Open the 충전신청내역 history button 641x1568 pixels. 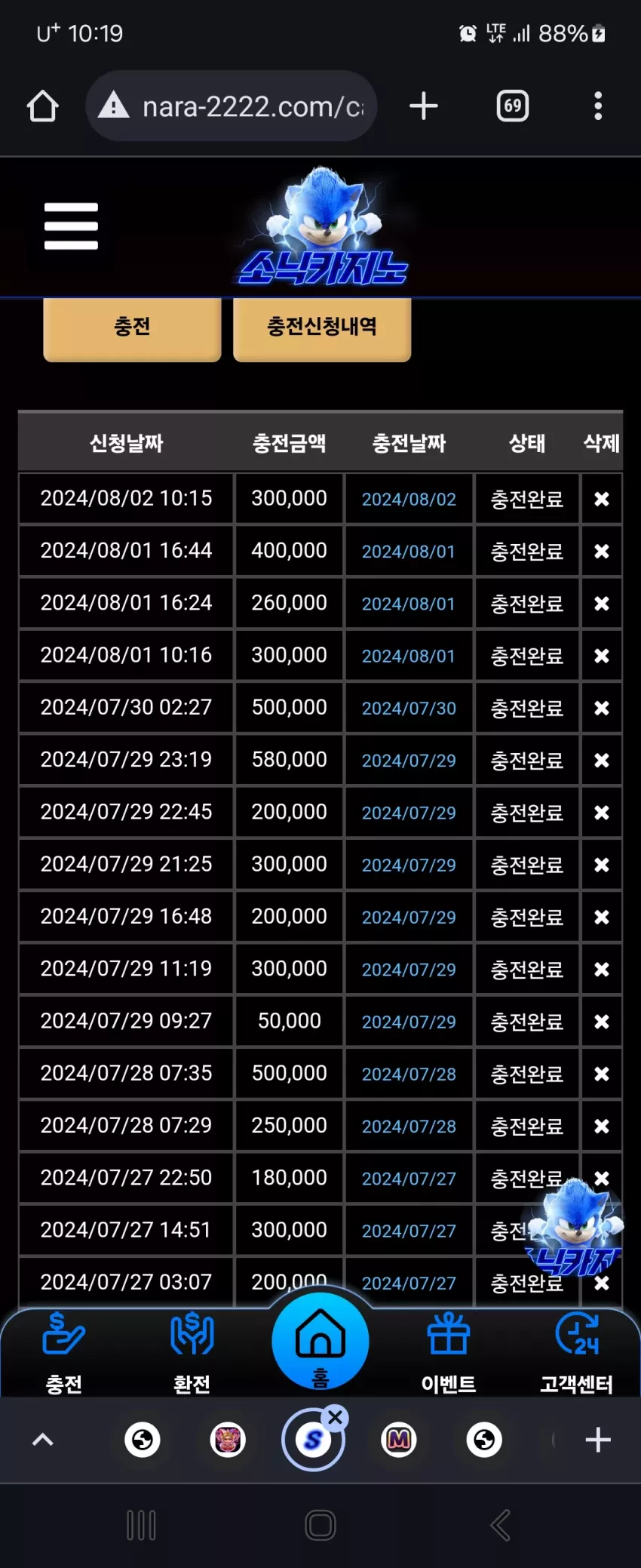tap(322, 327)
